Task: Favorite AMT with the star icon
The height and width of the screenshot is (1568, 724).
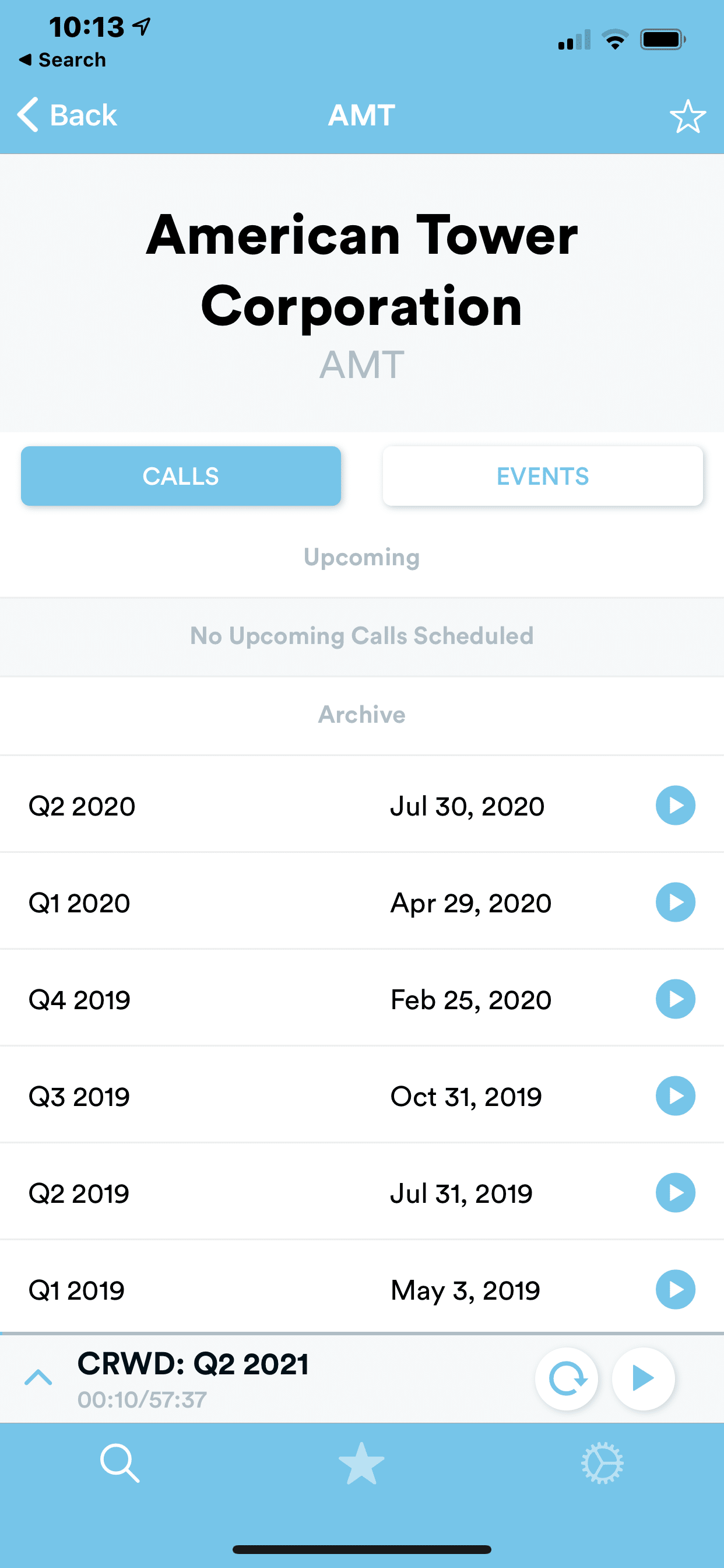Action: (687, 116)
